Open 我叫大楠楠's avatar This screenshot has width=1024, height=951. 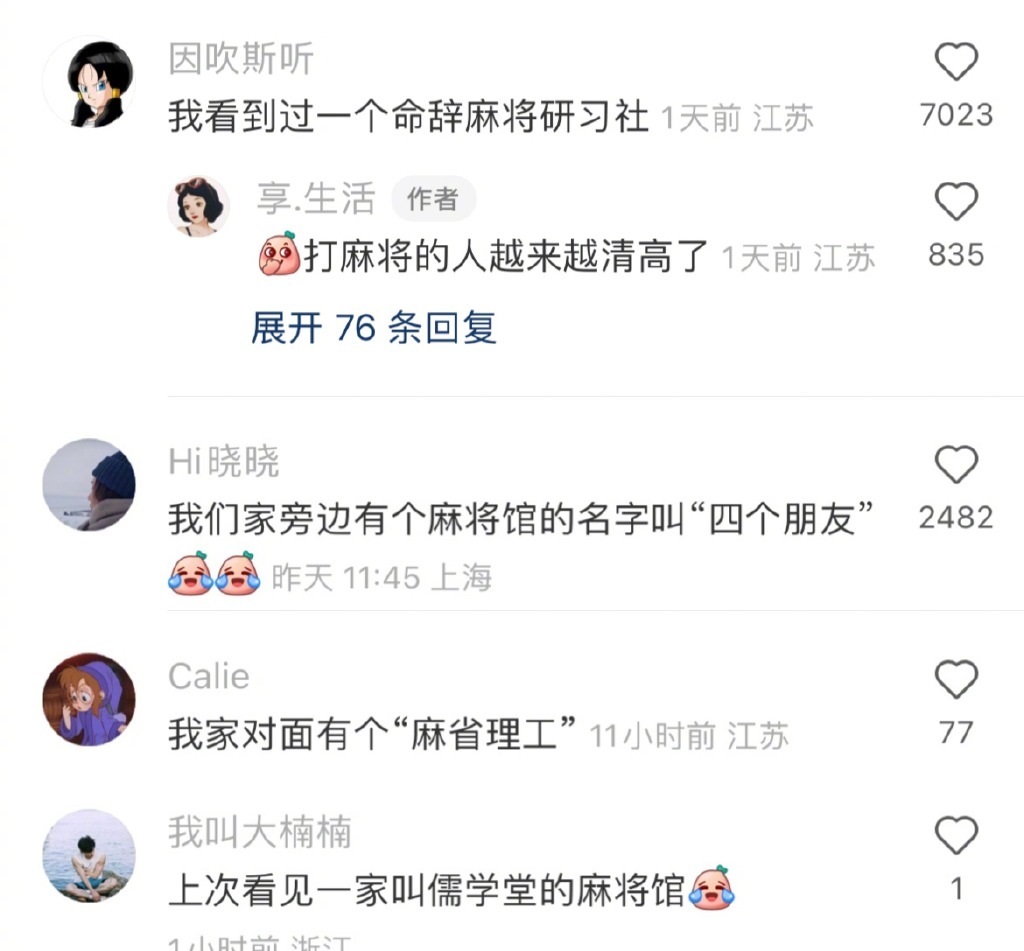(88, 855)
